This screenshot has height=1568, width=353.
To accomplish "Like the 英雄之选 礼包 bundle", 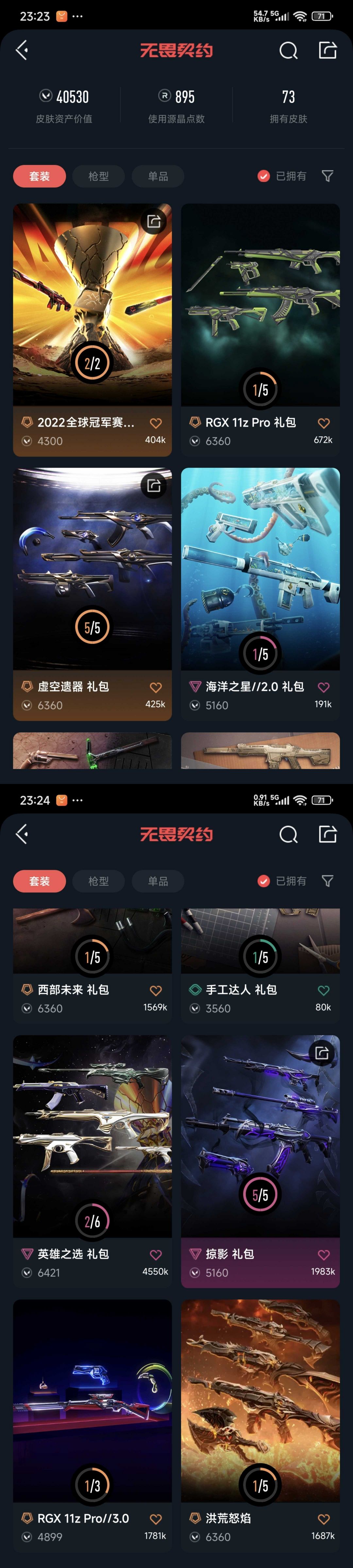I will click(156, 1254).
